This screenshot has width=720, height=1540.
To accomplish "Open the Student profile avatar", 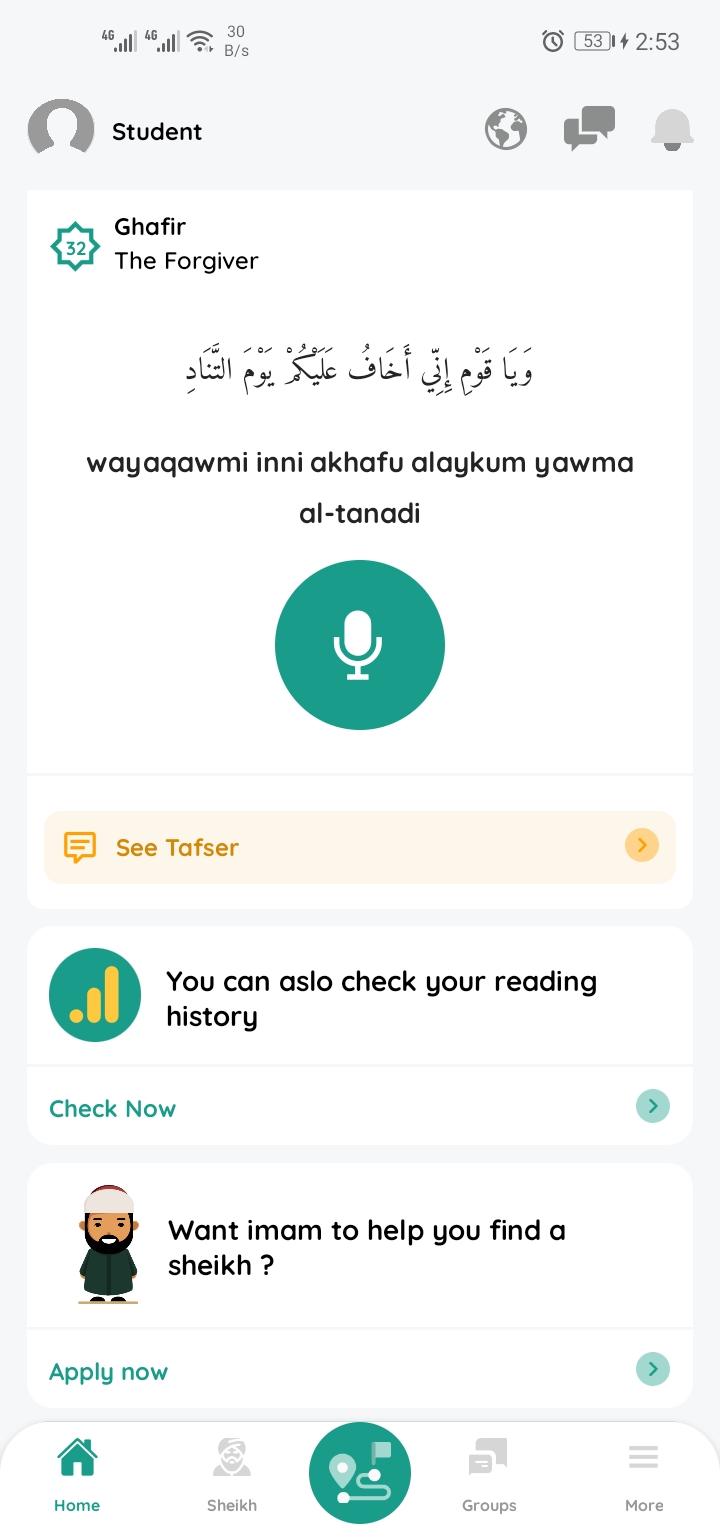I will 61,130.
